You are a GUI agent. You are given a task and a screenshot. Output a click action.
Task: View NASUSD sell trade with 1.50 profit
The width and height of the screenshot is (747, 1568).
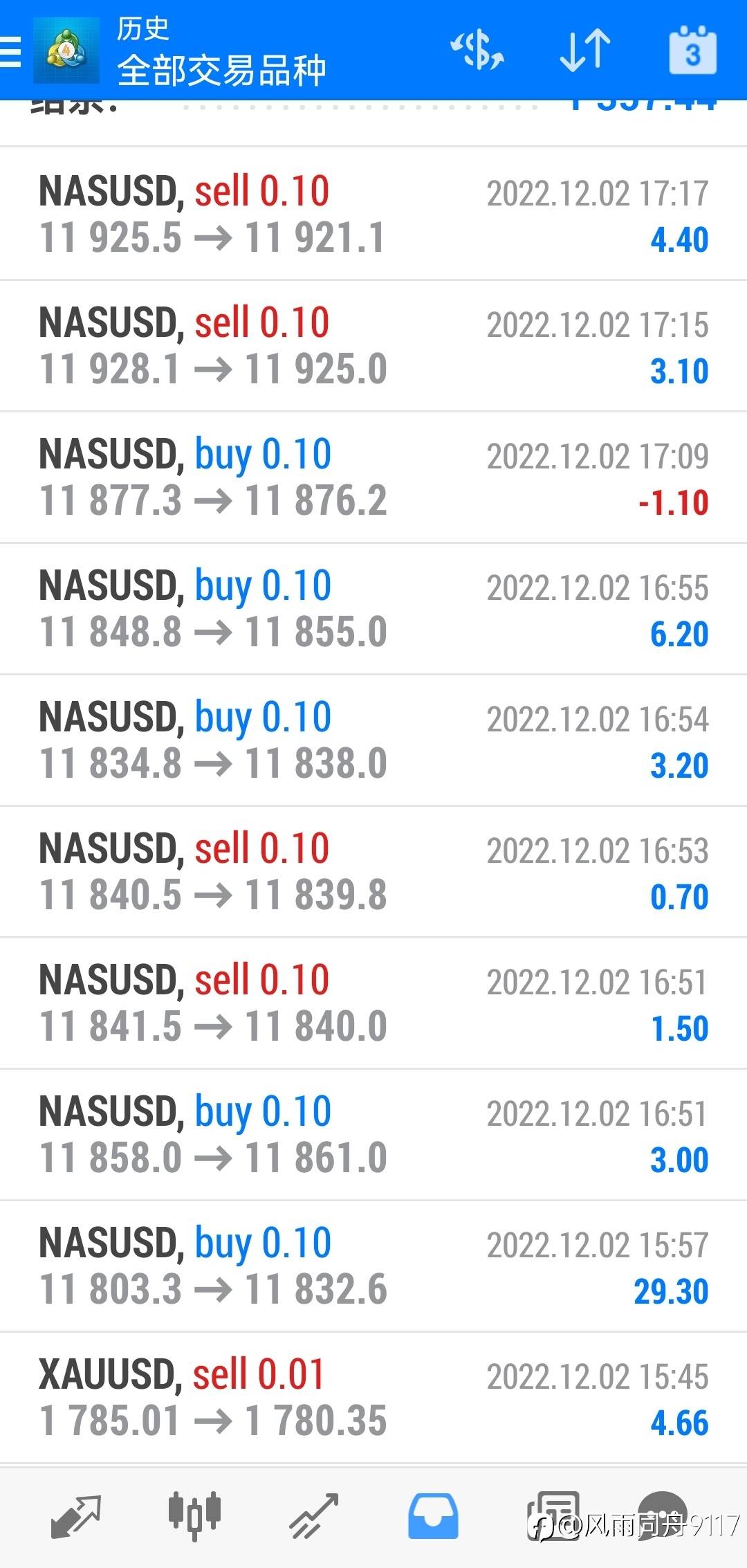373,1003
